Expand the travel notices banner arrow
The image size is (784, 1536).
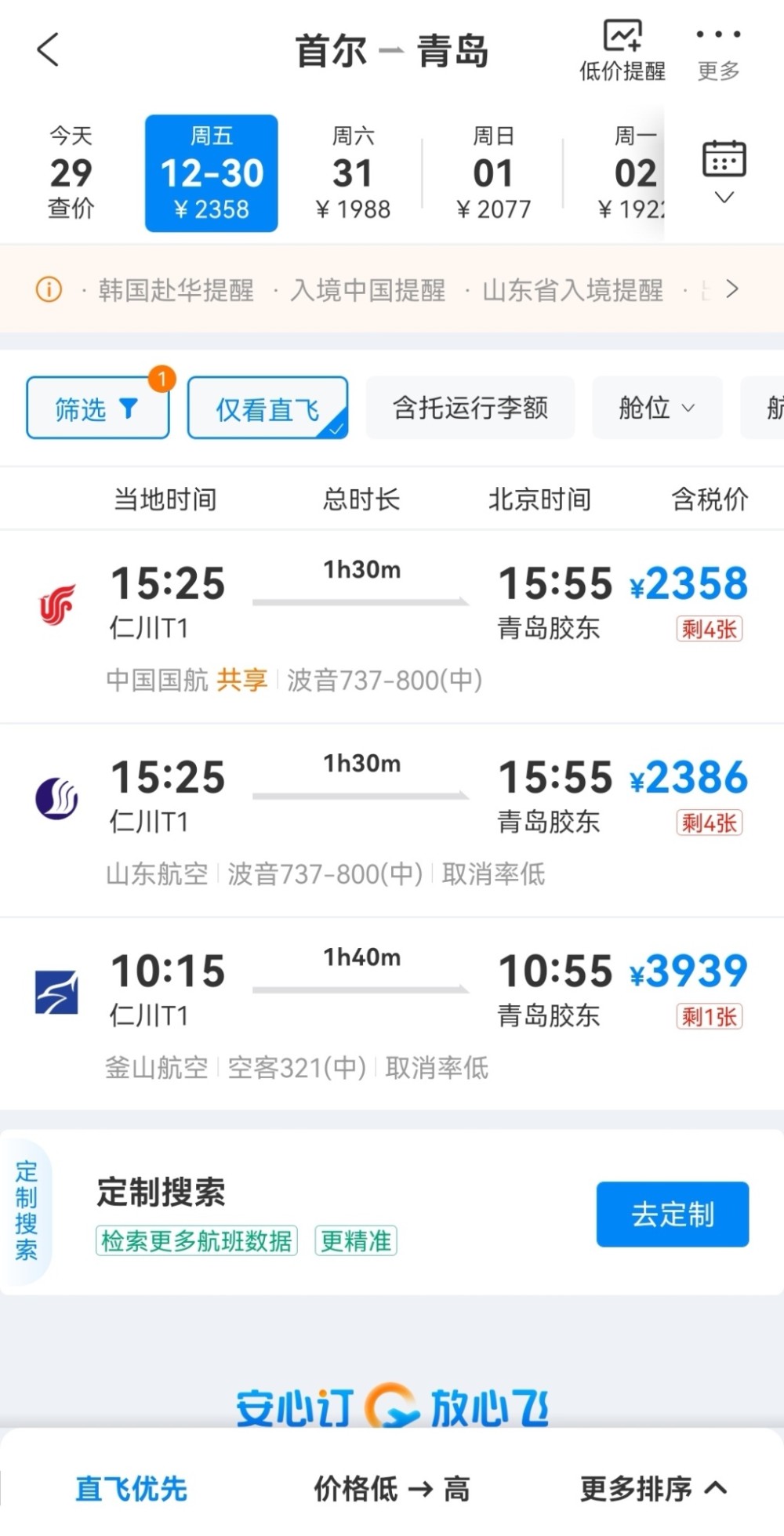click(731, 289)
